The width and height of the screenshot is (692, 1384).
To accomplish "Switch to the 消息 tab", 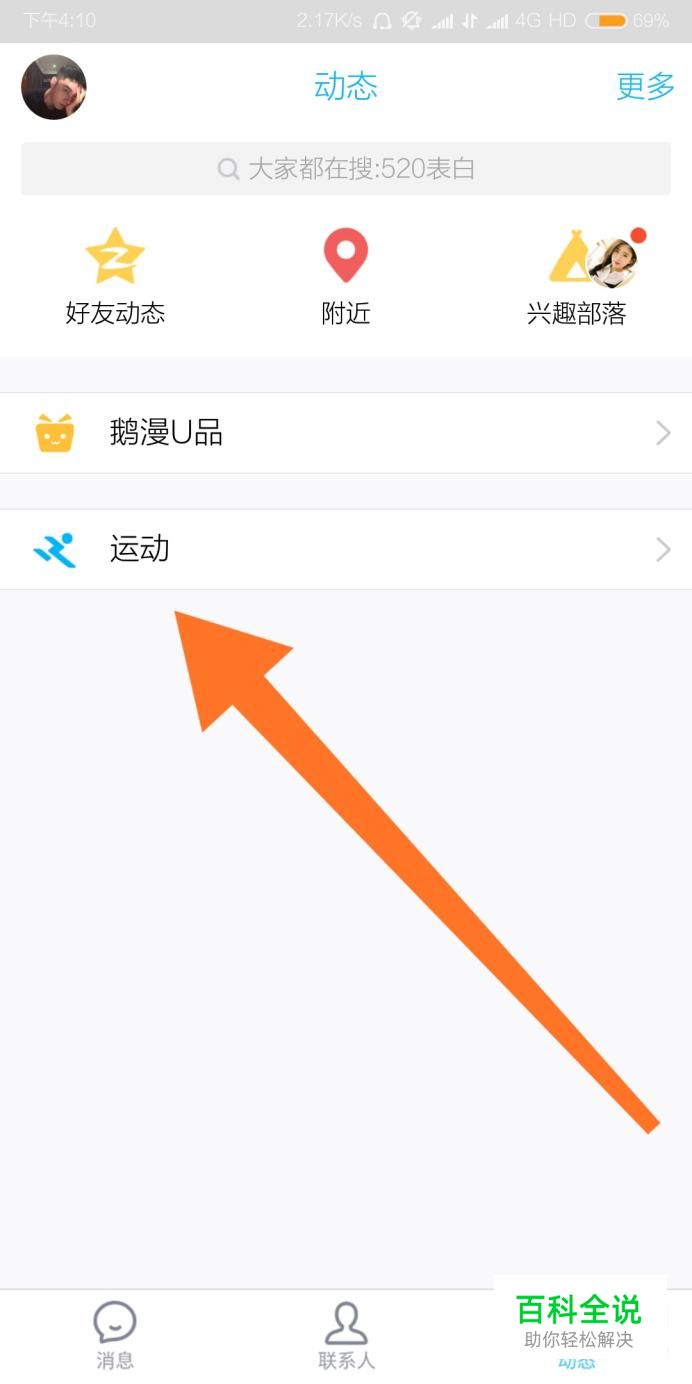I will pos(115,1335).
